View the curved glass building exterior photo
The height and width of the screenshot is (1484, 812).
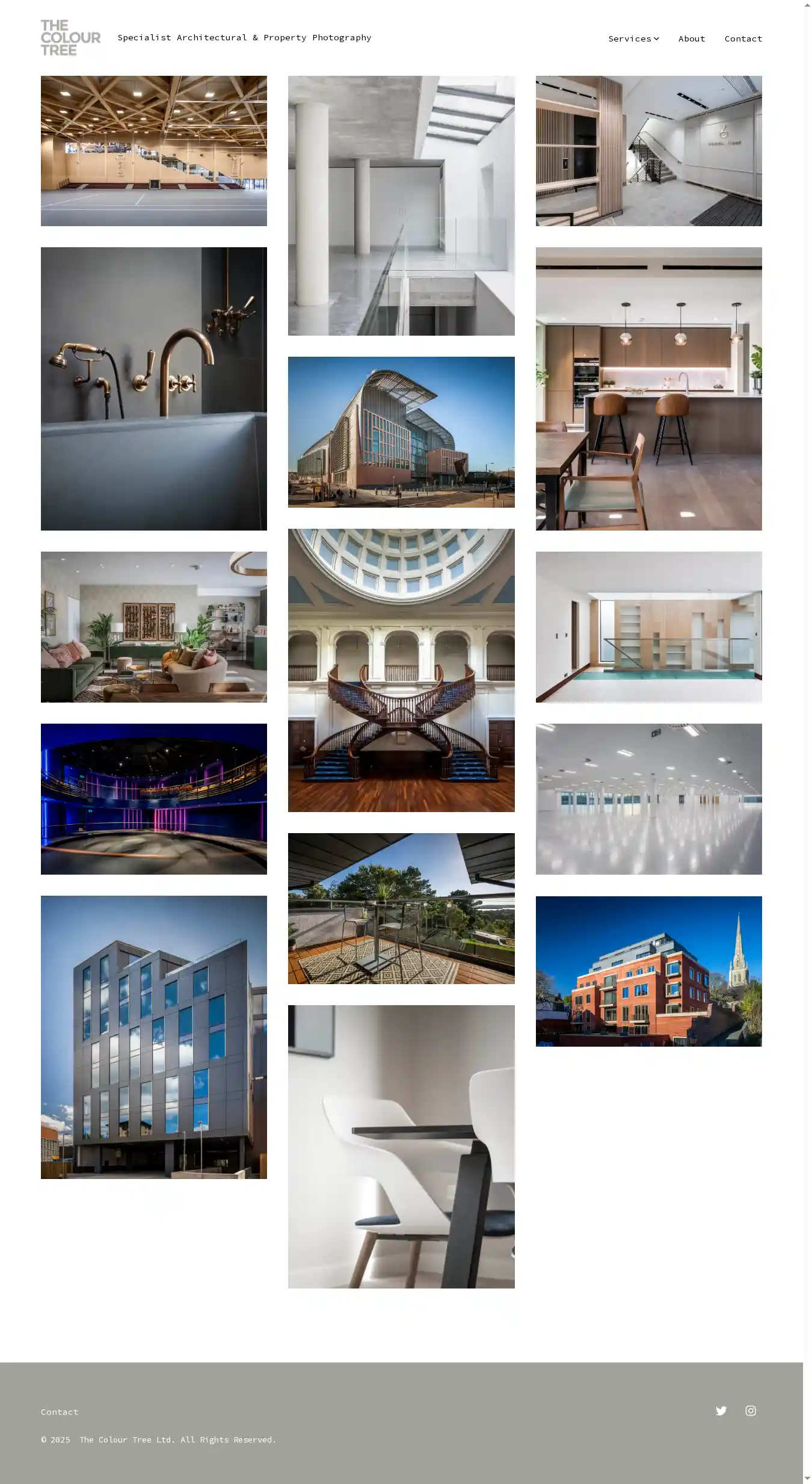pos(401,431)
